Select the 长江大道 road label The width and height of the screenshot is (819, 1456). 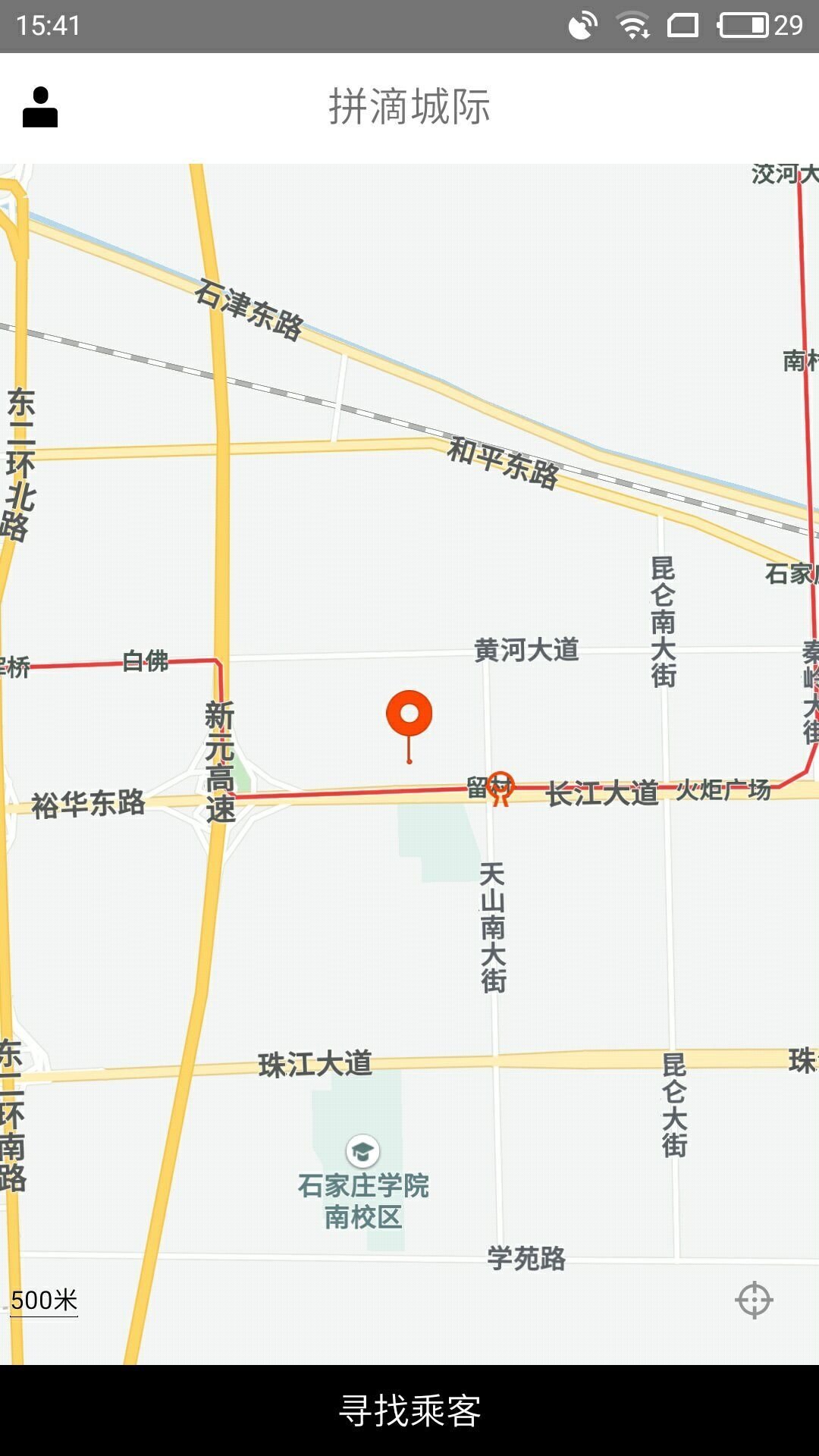603,791
